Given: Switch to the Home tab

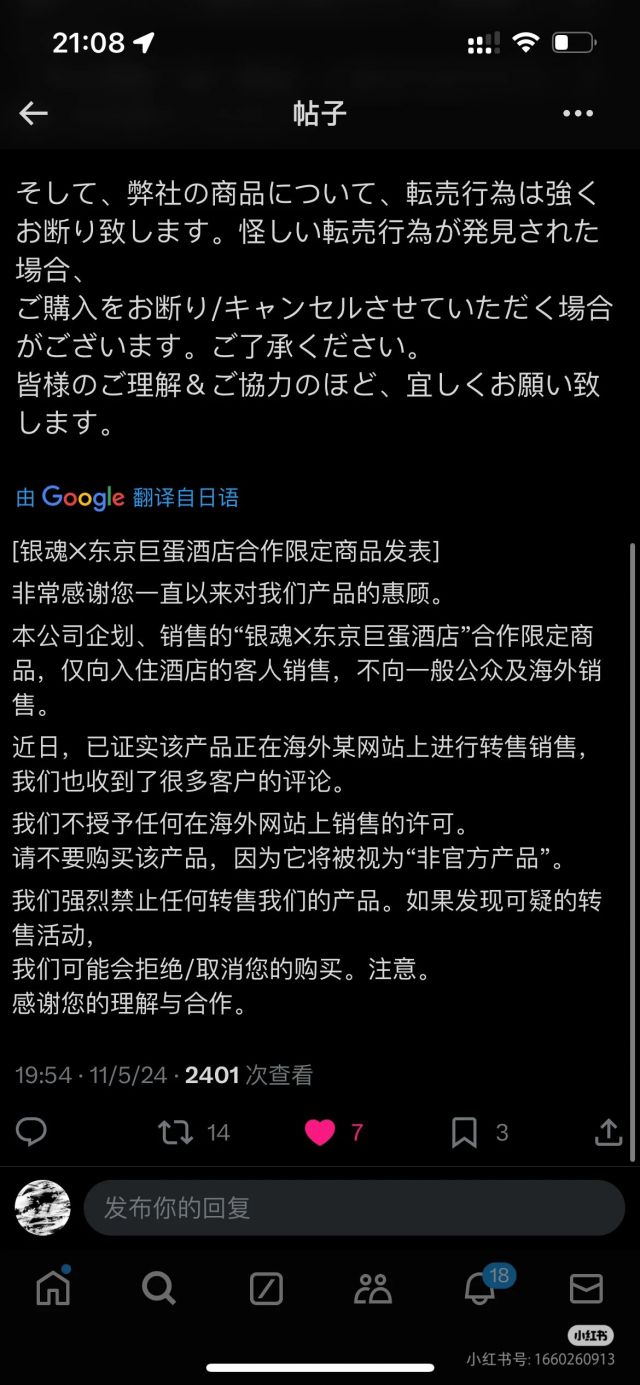Looking at the screenshot, I should pos(53,1289).
